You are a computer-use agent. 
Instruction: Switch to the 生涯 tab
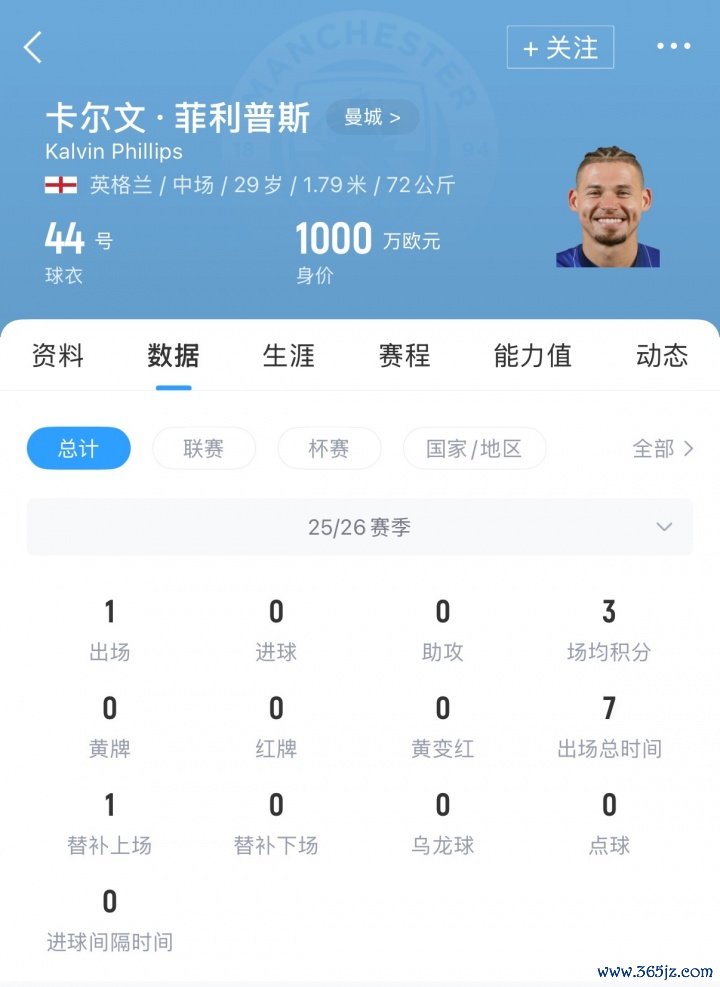point(289,355)
